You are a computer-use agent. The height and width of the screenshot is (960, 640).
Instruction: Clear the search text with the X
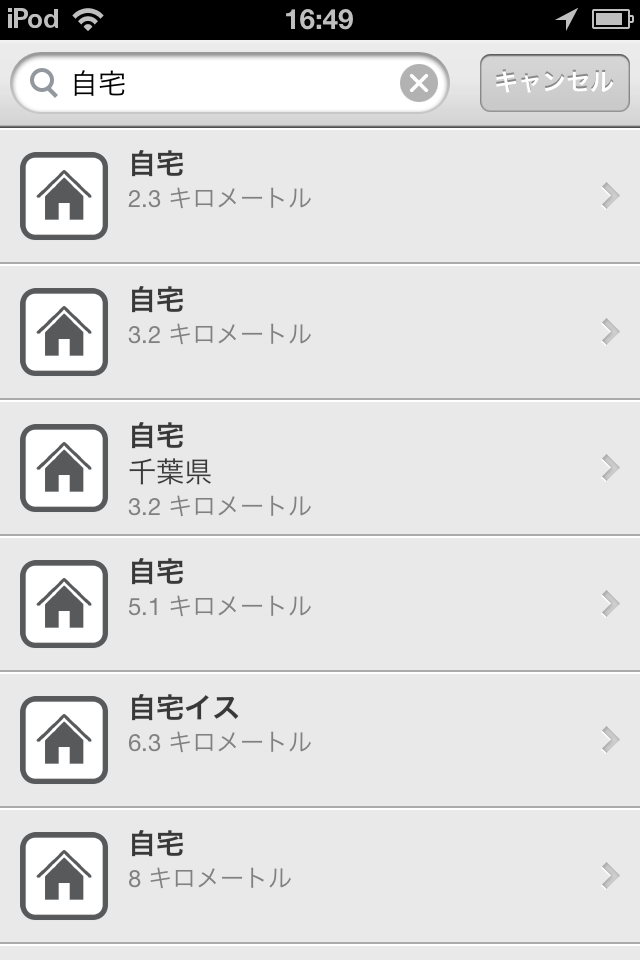[419, 83]
